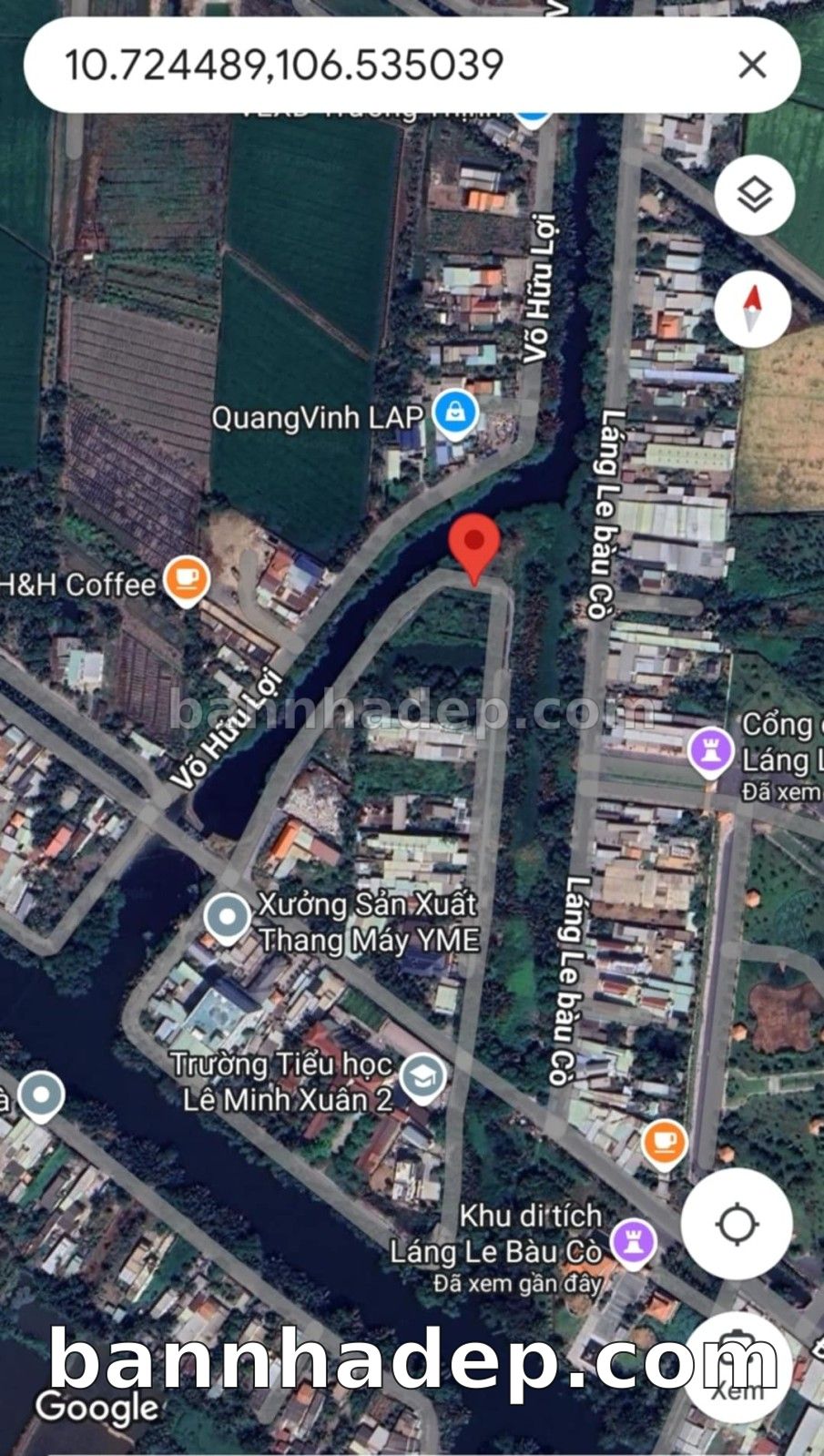Viewport: 824px width, 1456px height.
Task: Center the map on my location
Action: (737, 1225)
